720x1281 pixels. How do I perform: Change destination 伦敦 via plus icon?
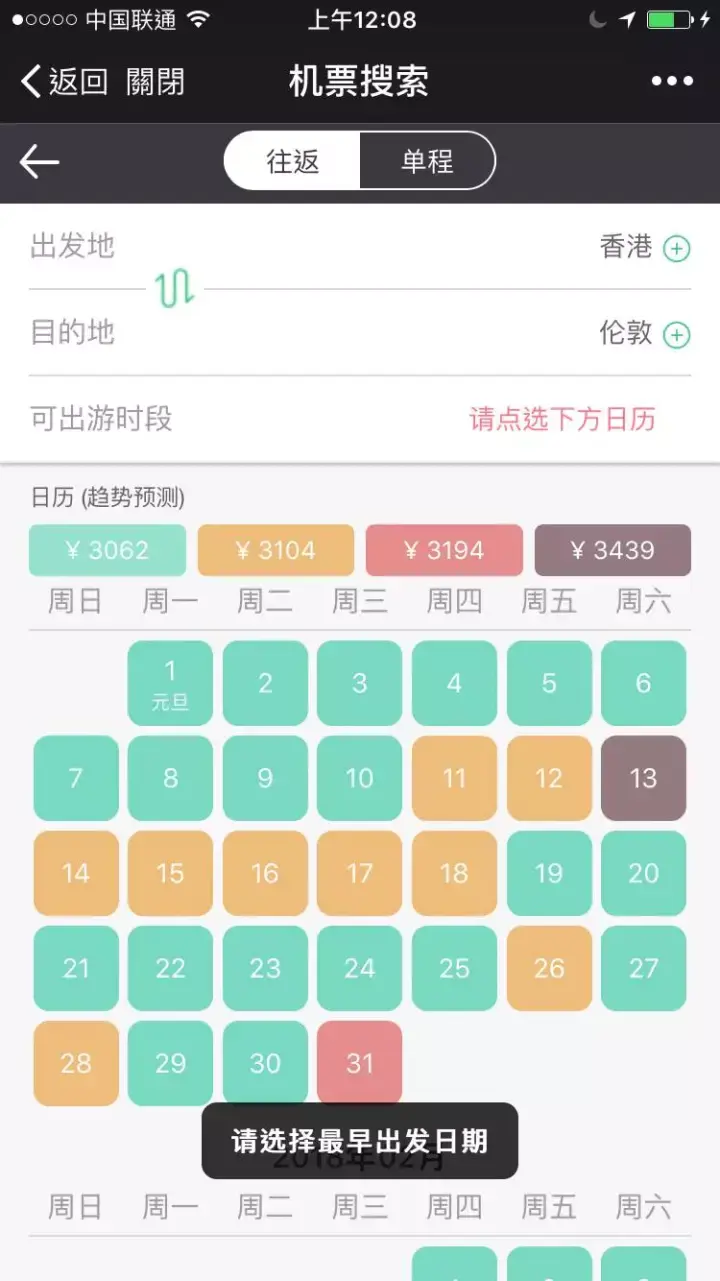[677, 335]
